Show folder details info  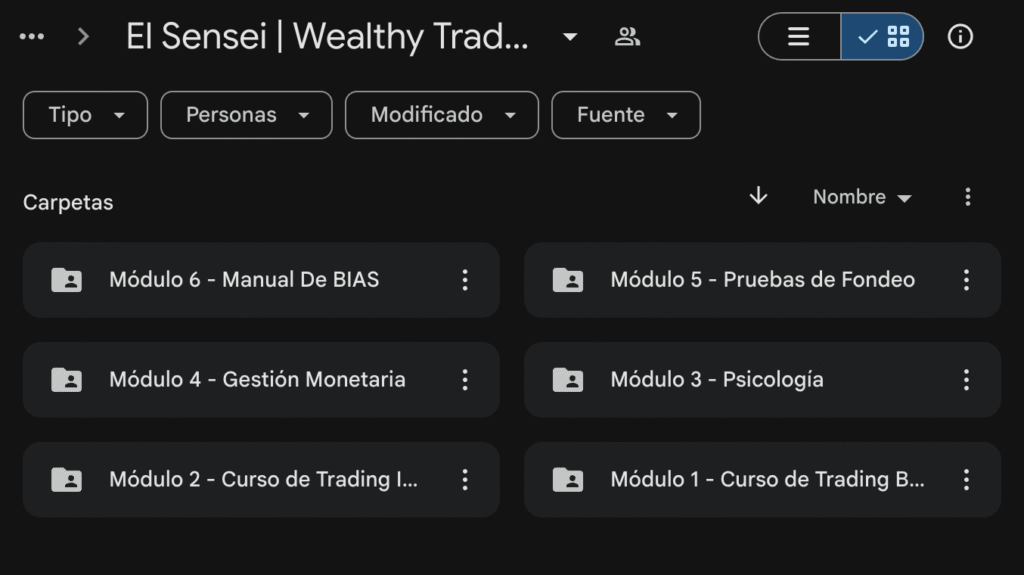click(x=960, y=37)
